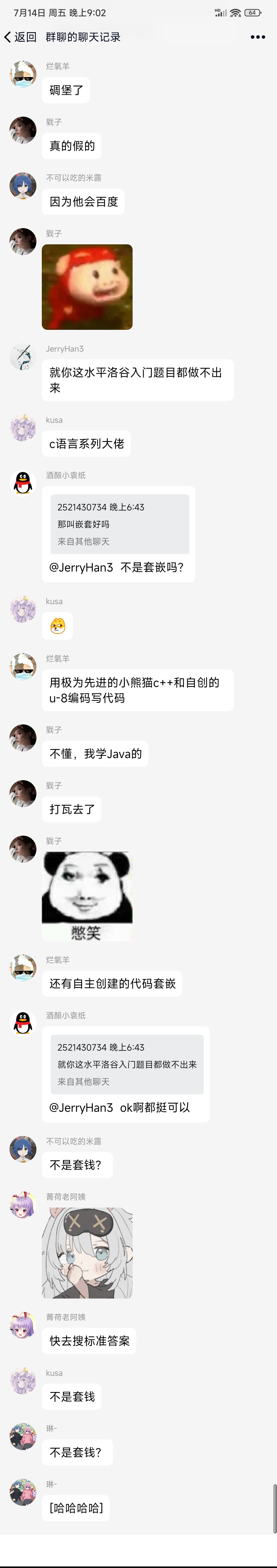Open the three-dot overflow menu
Viewport: 277px width, 1568px height.
[x=258, y=37]
